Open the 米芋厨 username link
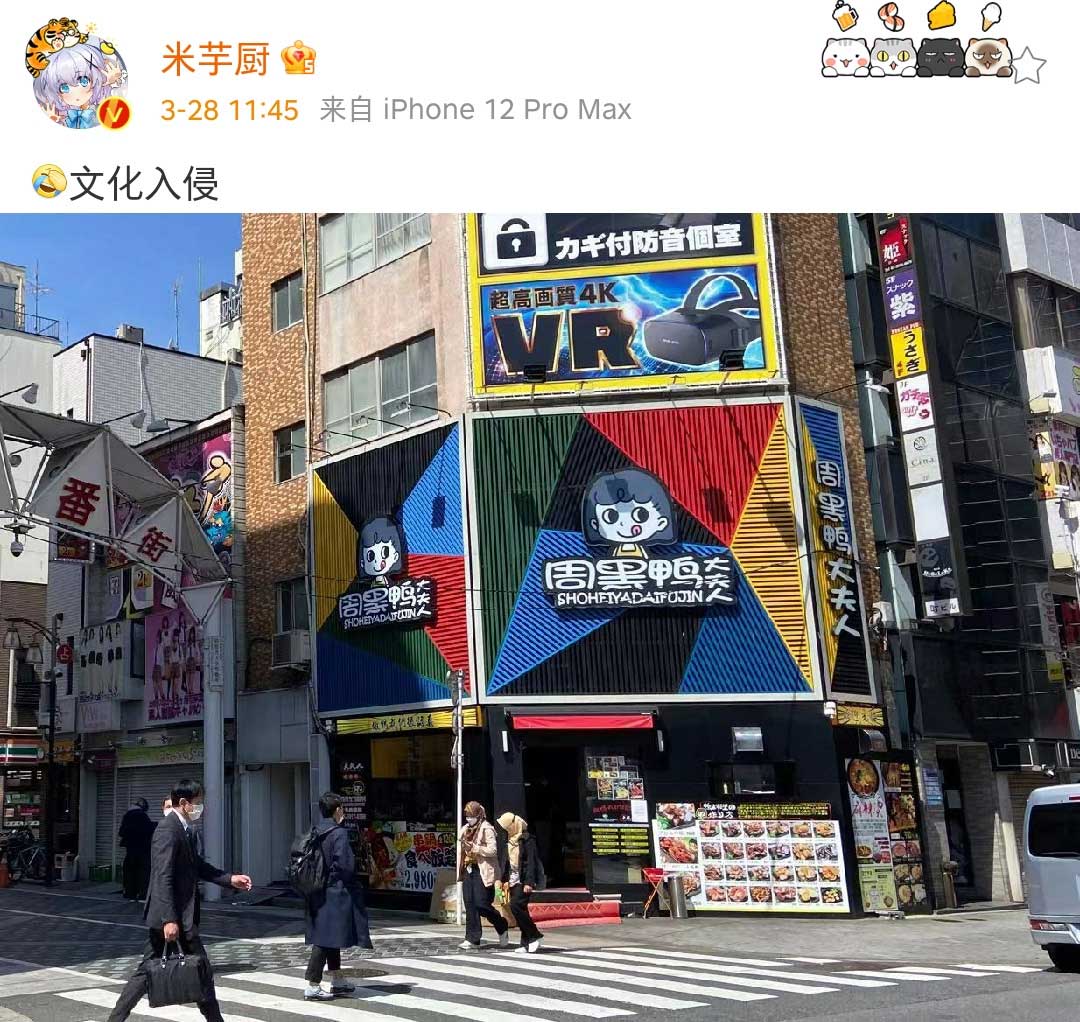Viewport: 1080px width, 1022px height. click(x=215, y=58)
